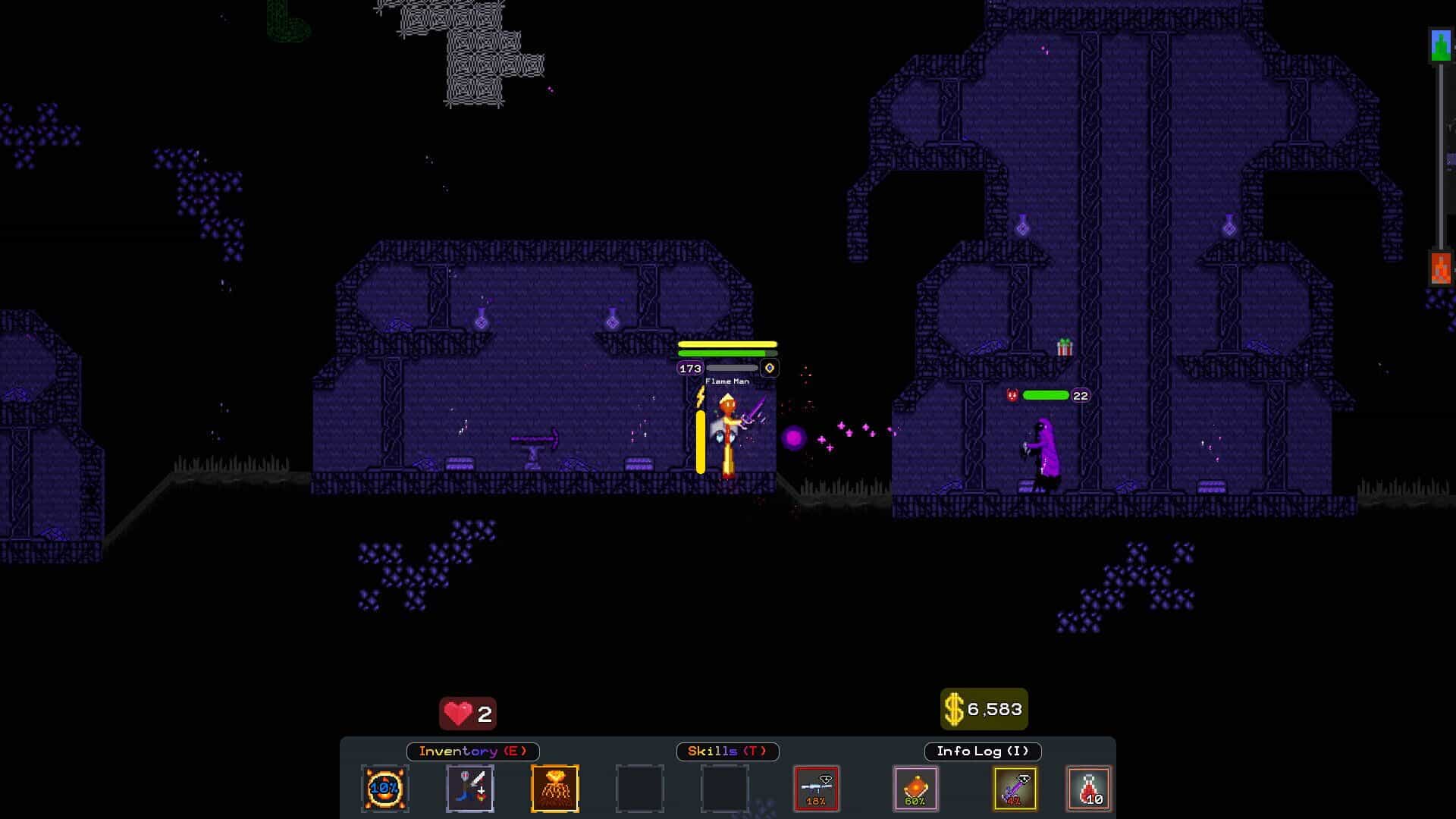Select the sword and staff skill slot

pos(470,789)
